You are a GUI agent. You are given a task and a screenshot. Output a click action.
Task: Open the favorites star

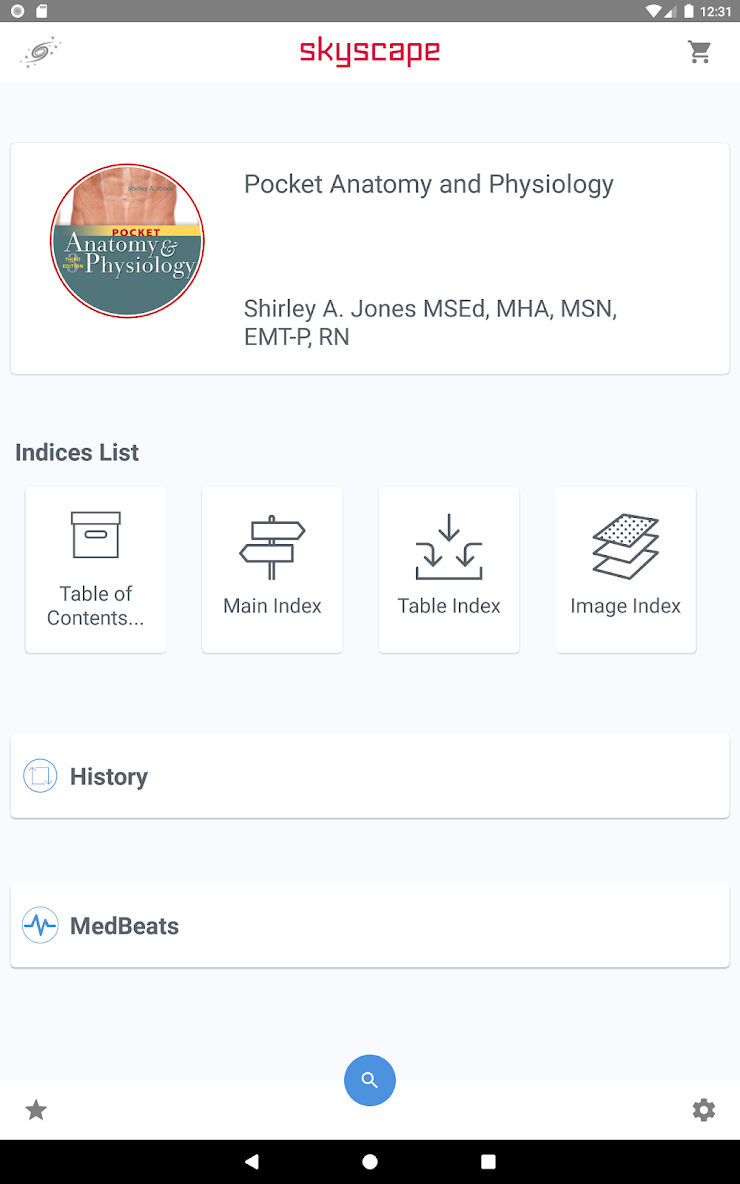[x=36, y=1110]
